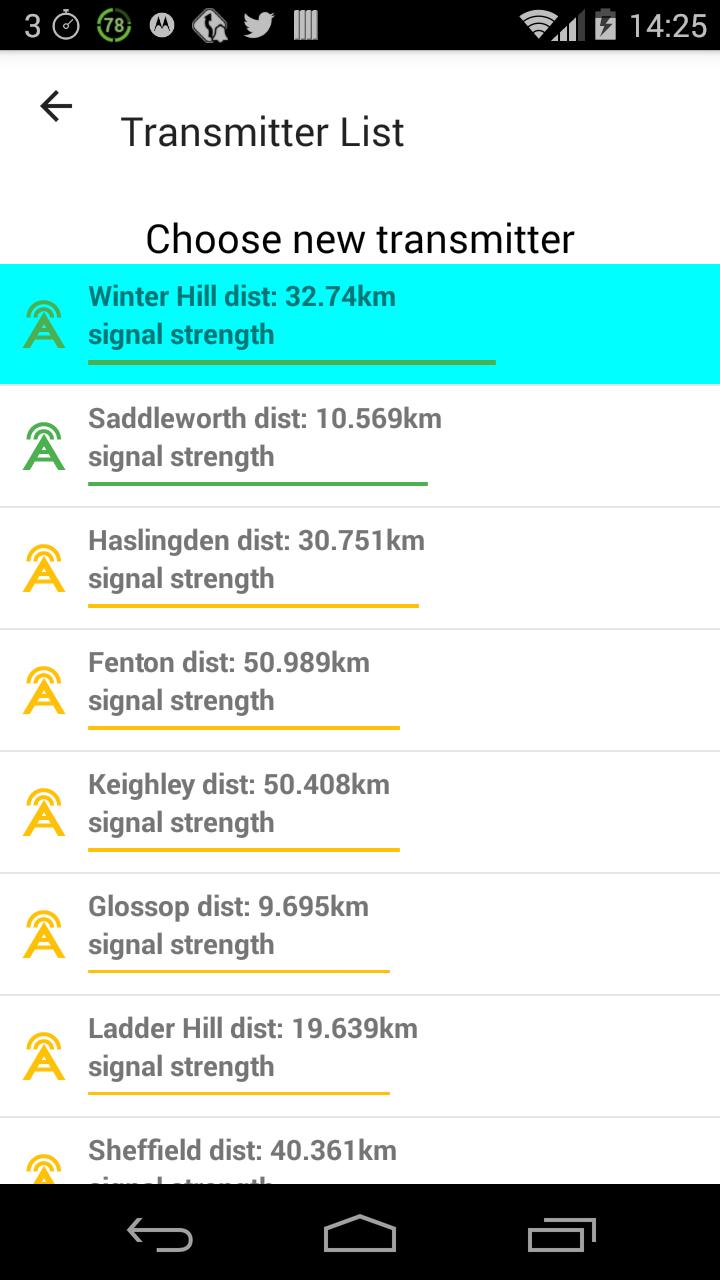The height and width of the screenshot is (1280, 720).
Task: Open the recent apps overview
Action: (x=561, y=1233)
